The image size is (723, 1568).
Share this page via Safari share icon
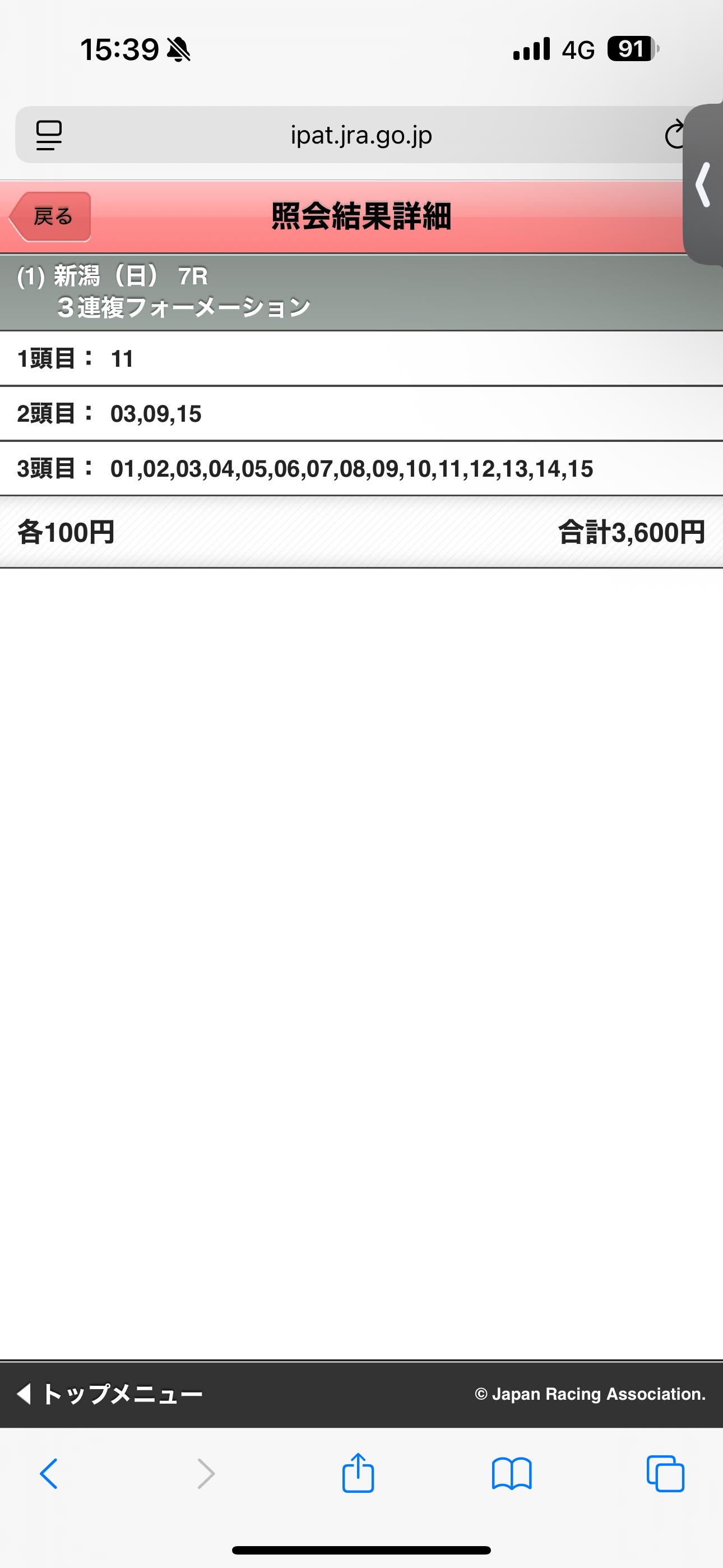pos(358,1473)
